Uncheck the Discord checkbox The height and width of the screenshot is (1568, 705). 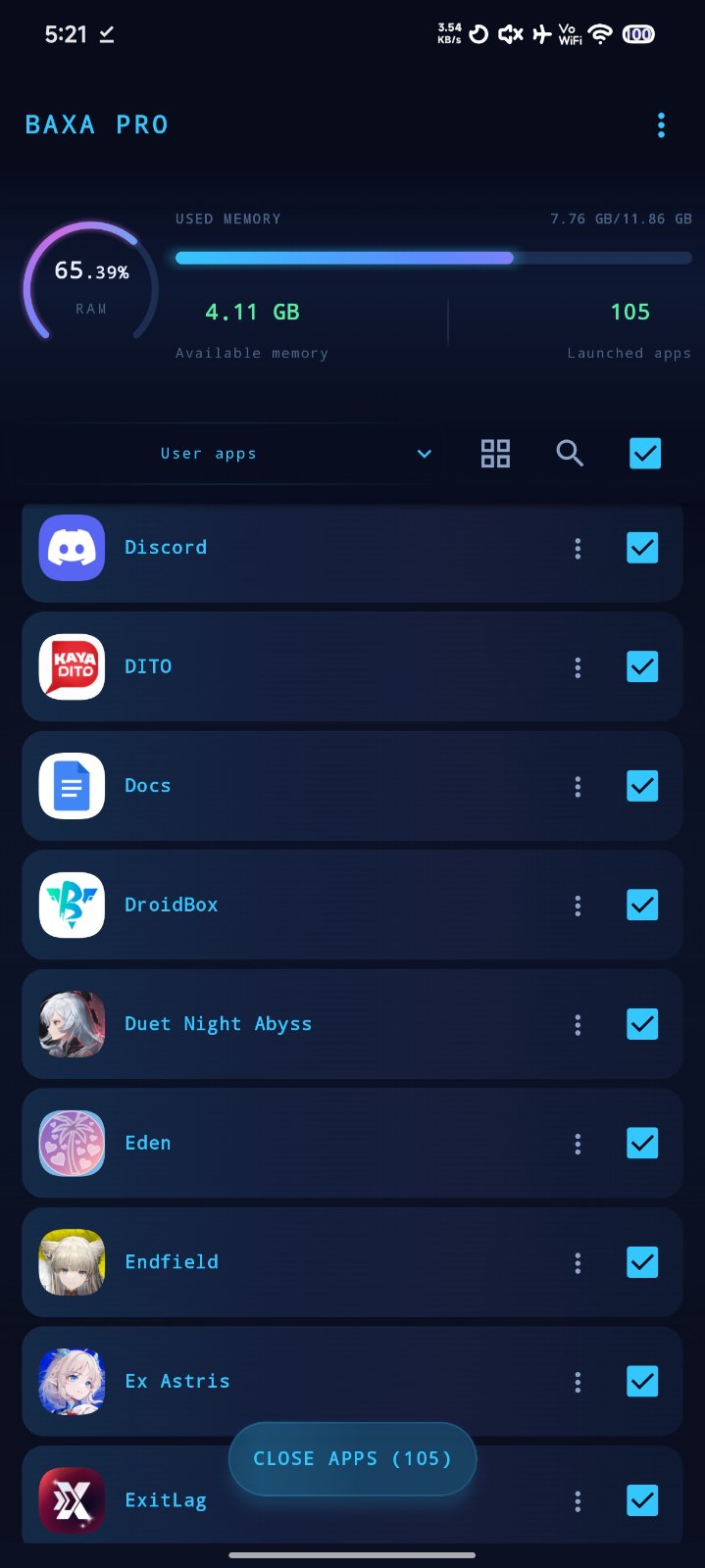(x=642, y=548)
